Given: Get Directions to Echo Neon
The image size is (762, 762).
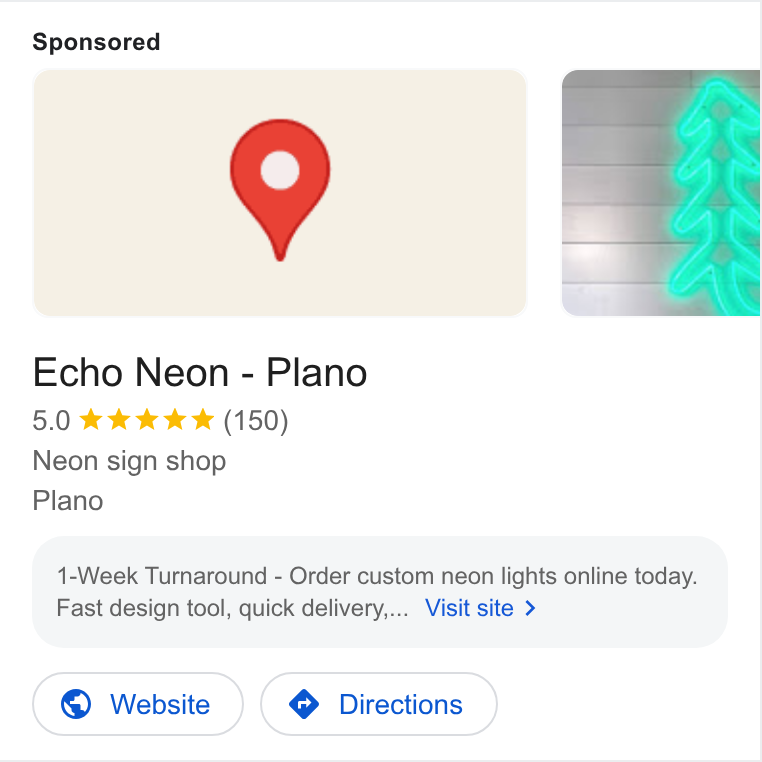Looking at the screenshot, I should tap(379, 704).
